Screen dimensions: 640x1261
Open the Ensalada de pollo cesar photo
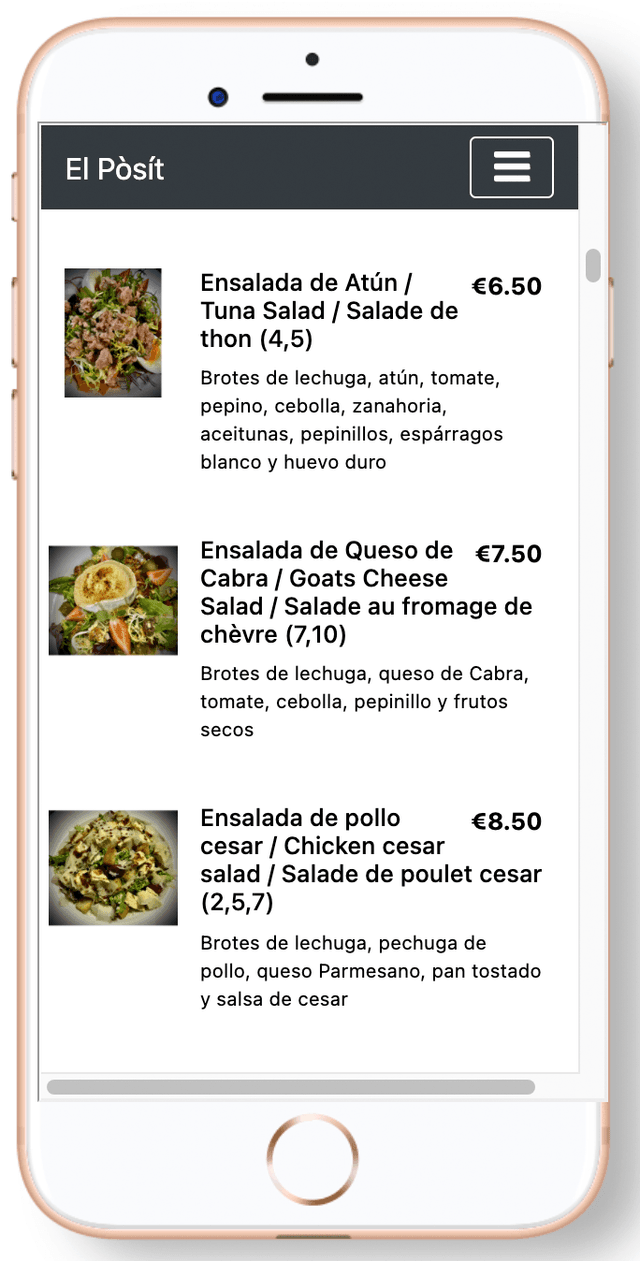(x=113, y=867)
